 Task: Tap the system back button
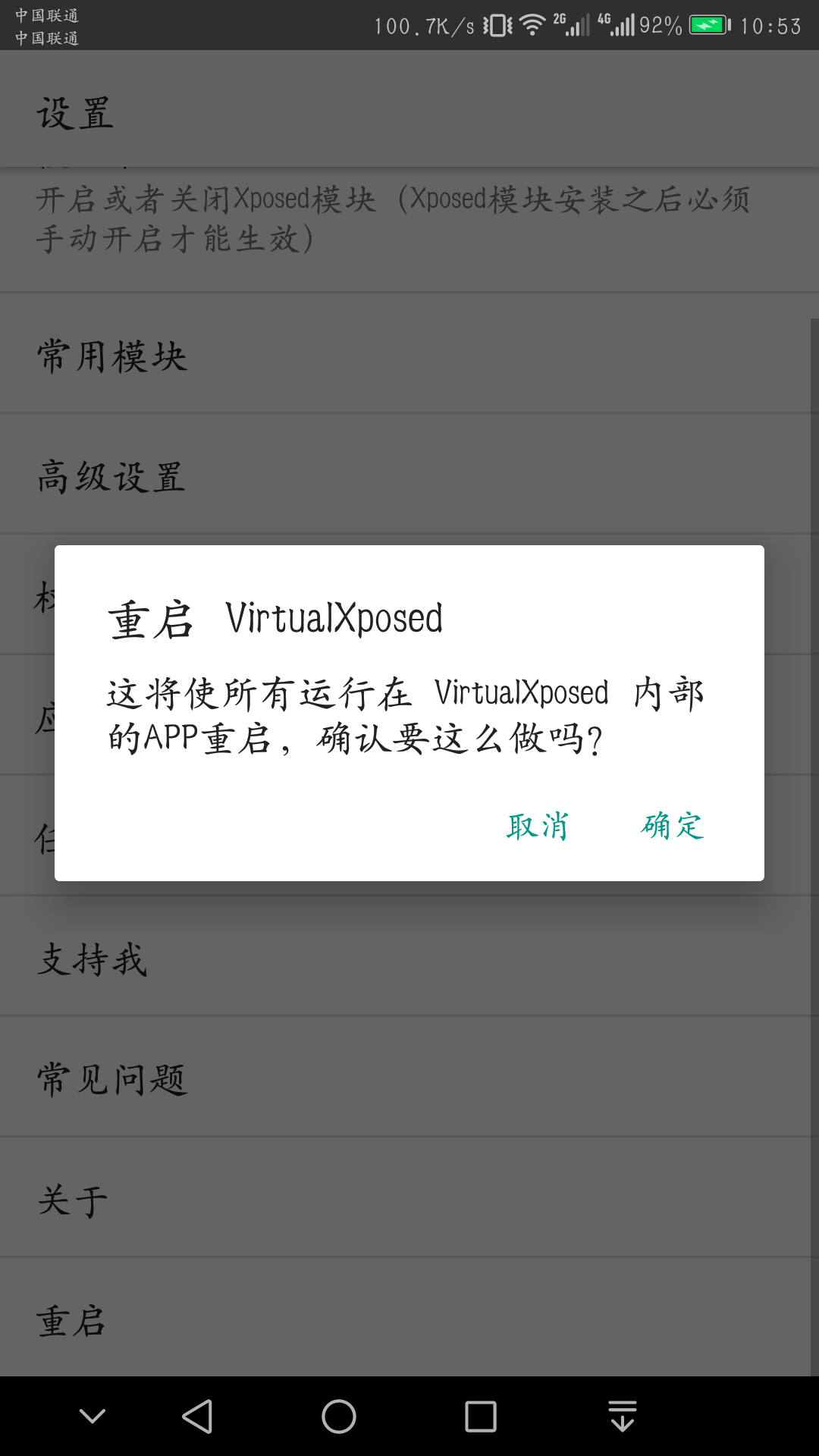click(x=198, y=1416)
